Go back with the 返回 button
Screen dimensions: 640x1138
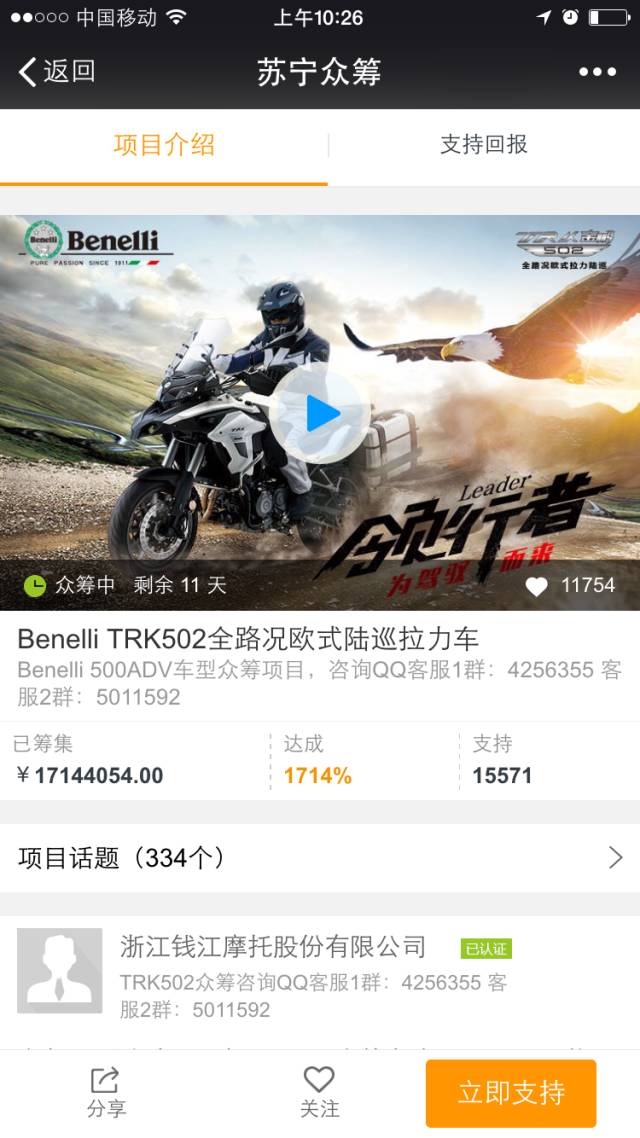point(57,71)
